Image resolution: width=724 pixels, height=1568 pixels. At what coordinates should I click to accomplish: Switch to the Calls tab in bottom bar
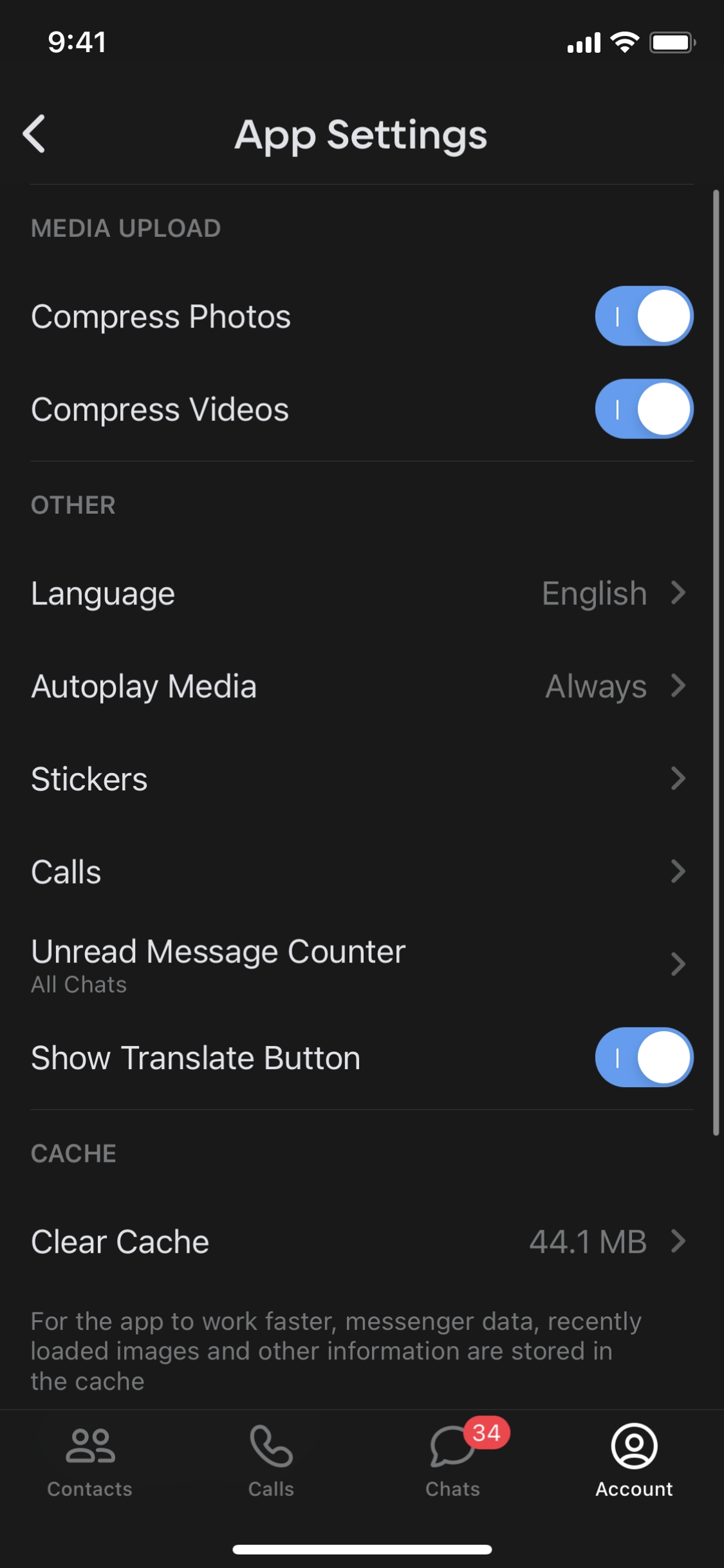271,1460
